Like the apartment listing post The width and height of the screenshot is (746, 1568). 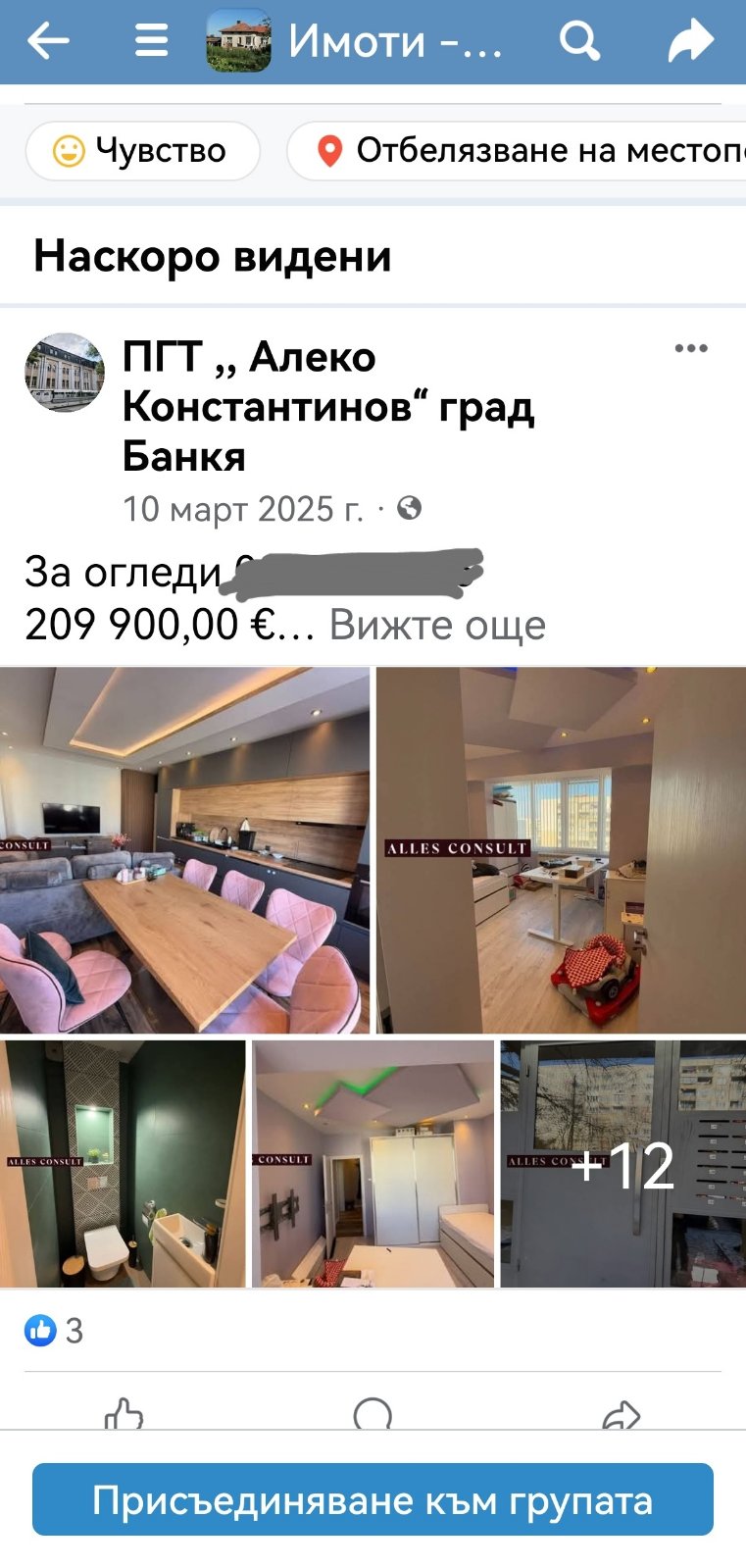[124, 1415]
